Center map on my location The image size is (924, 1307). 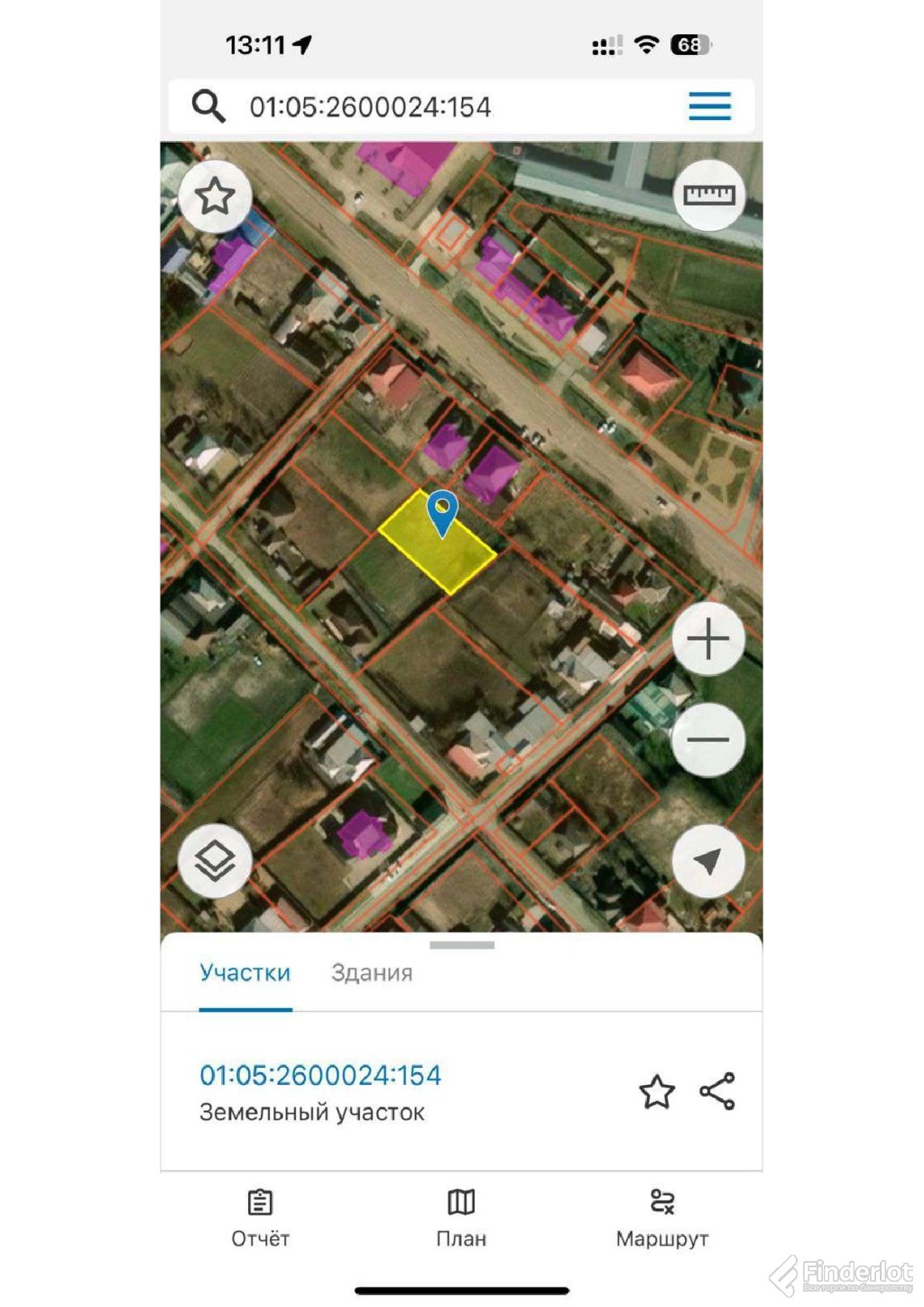tap(708, 860)
